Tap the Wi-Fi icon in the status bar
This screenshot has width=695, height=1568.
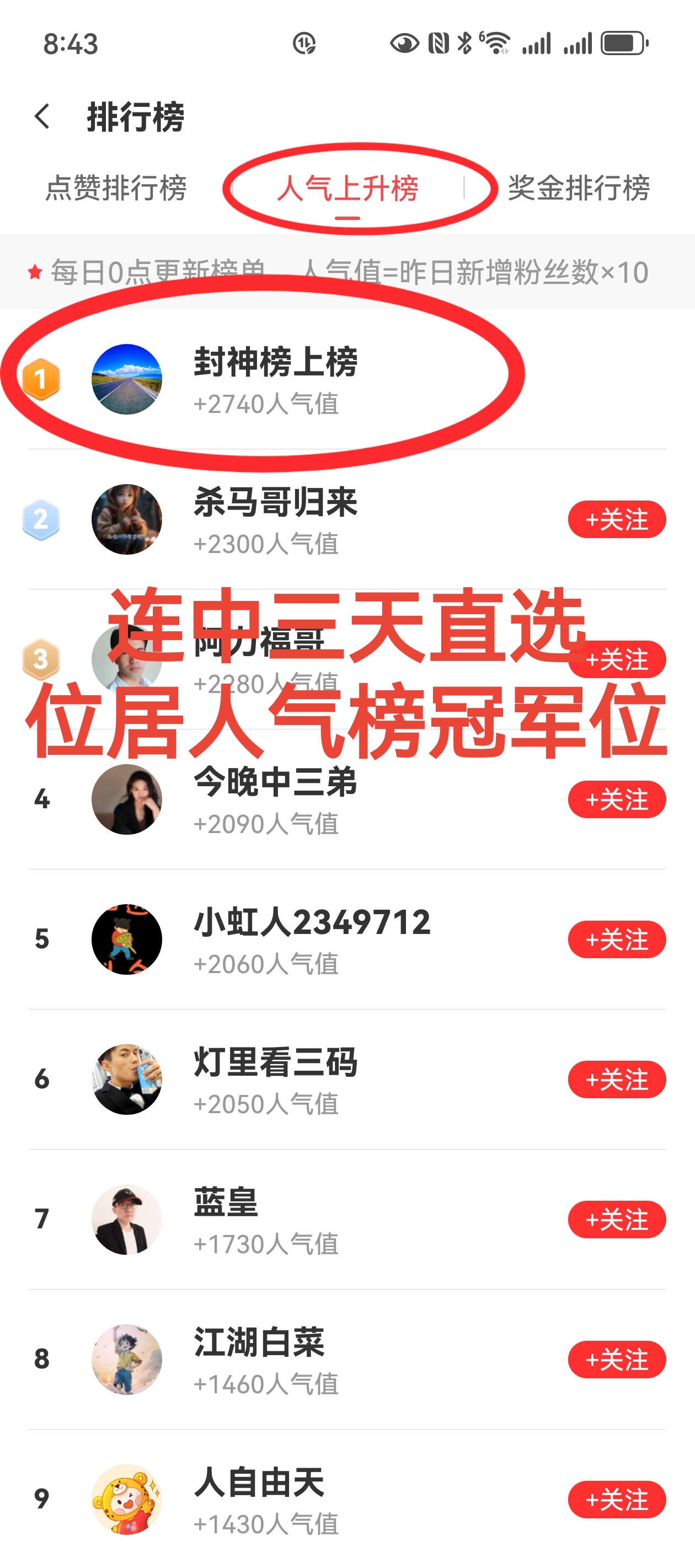click(496, 43)
